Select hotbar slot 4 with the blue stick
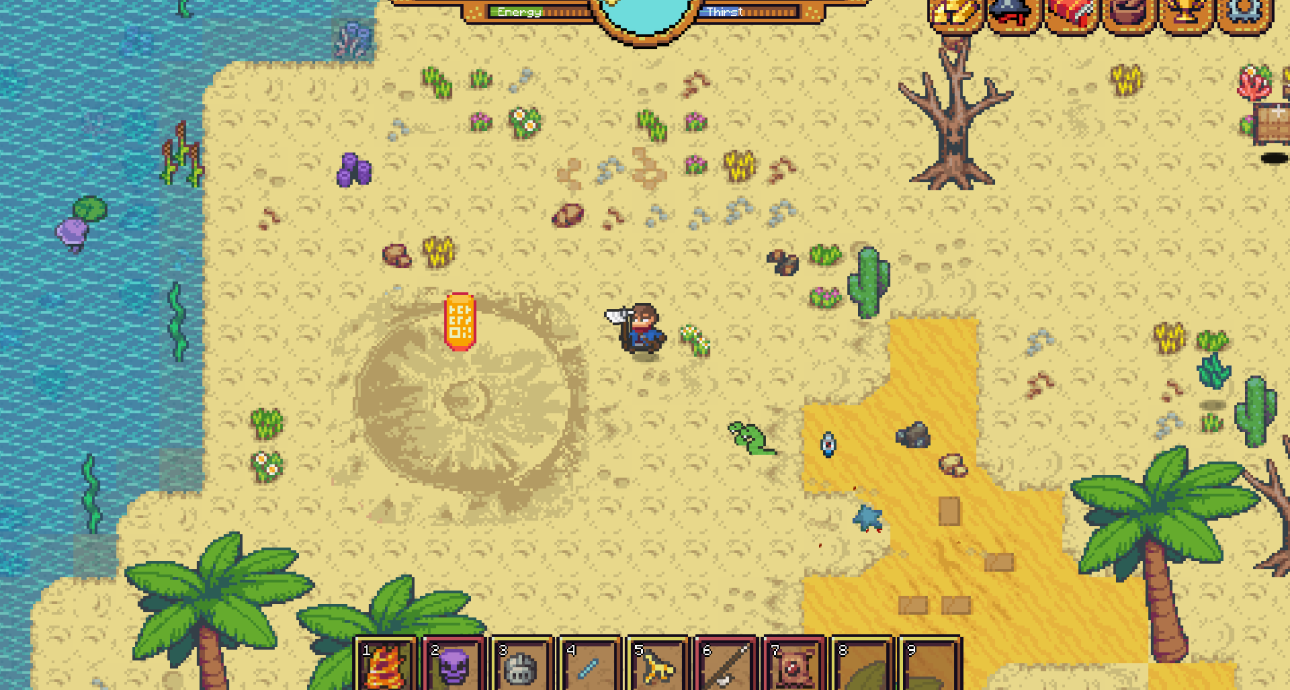This screenshot has width=1290, height=690. [589, 664]
